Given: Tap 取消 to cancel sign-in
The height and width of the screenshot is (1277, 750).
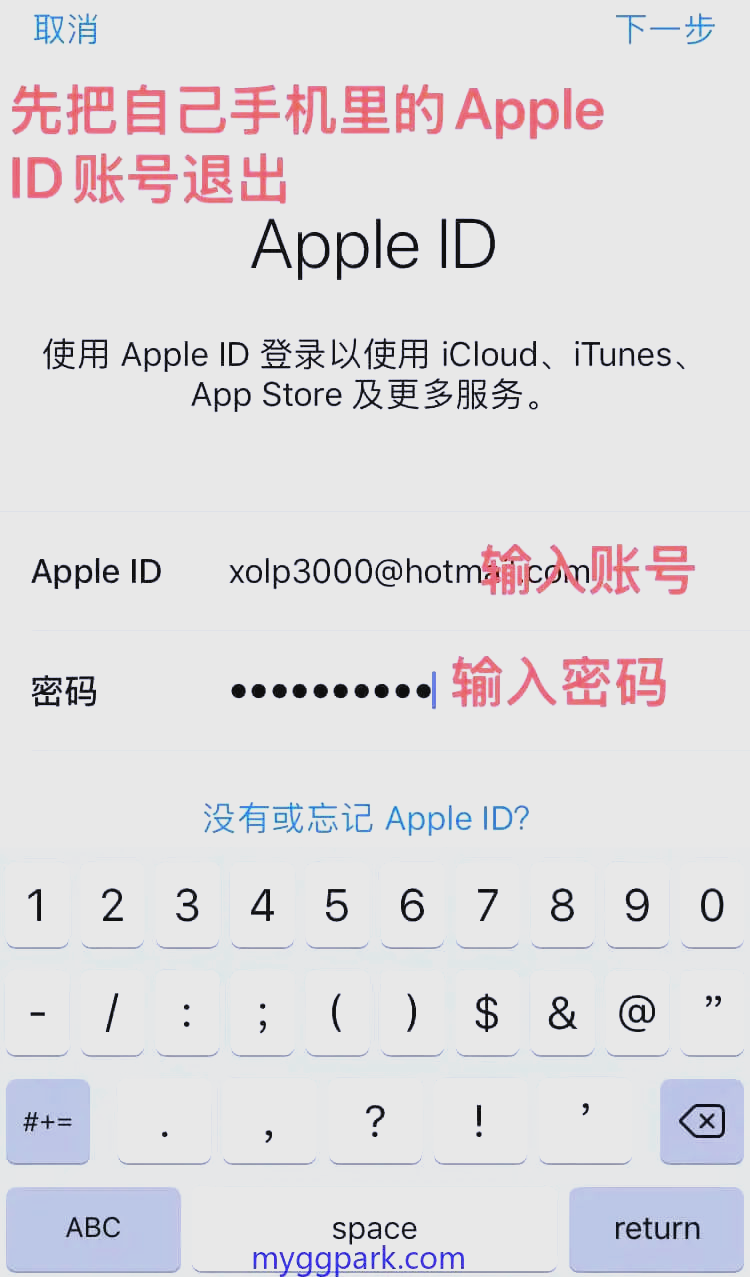Looking at the screenshot, I should (x=66, y=30).
